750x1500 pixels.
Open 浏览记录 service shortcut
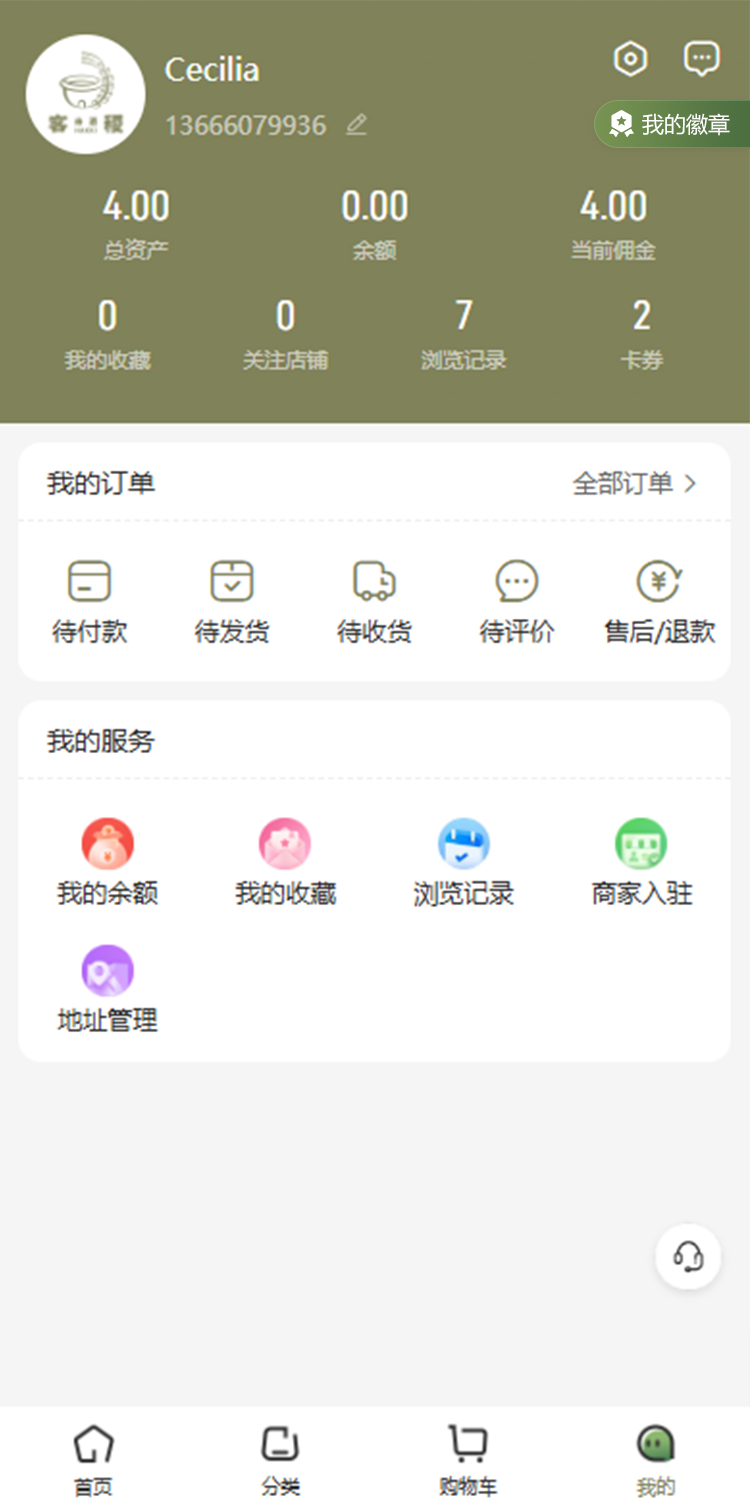pos(463,862)
